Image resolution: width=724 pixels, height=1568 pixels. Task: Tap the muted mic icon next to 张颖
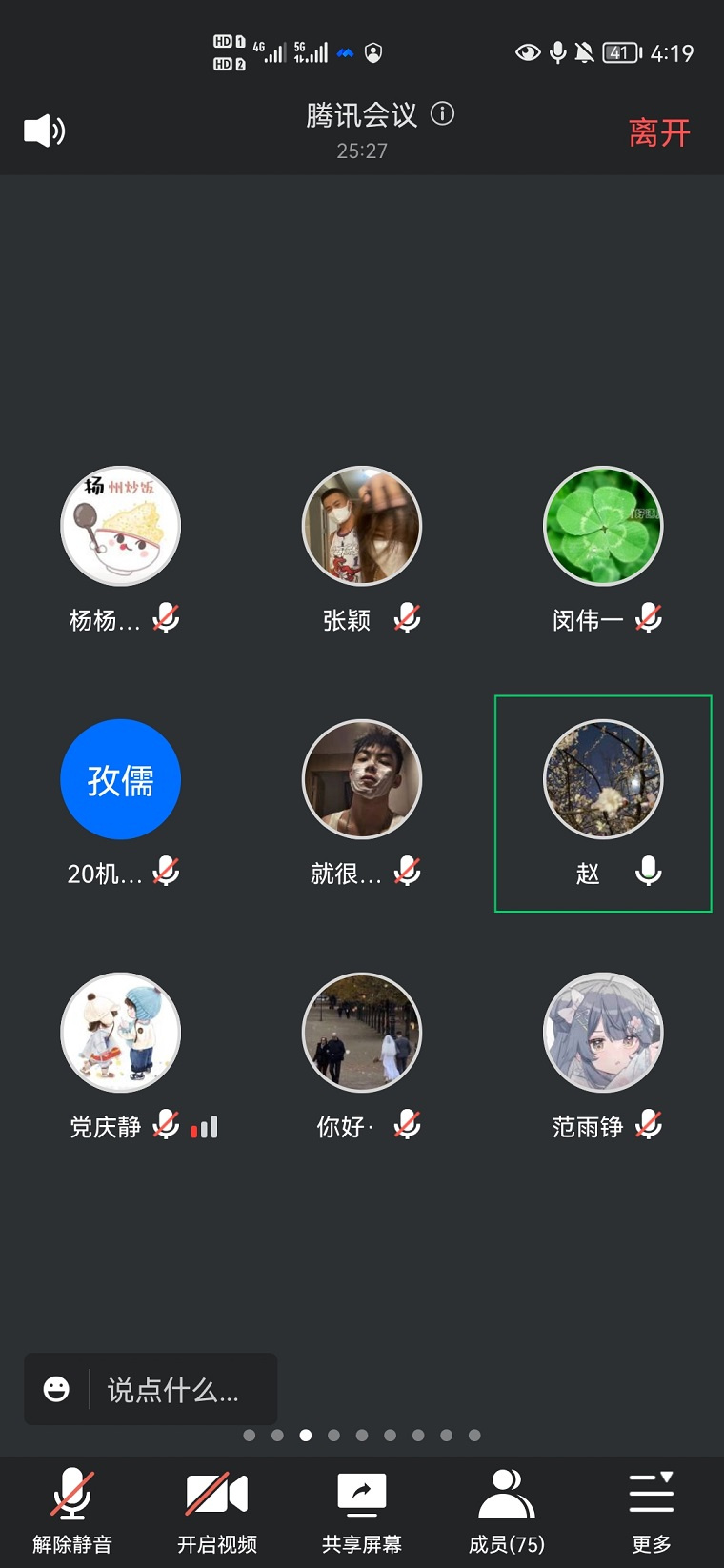tap(407, 619)
